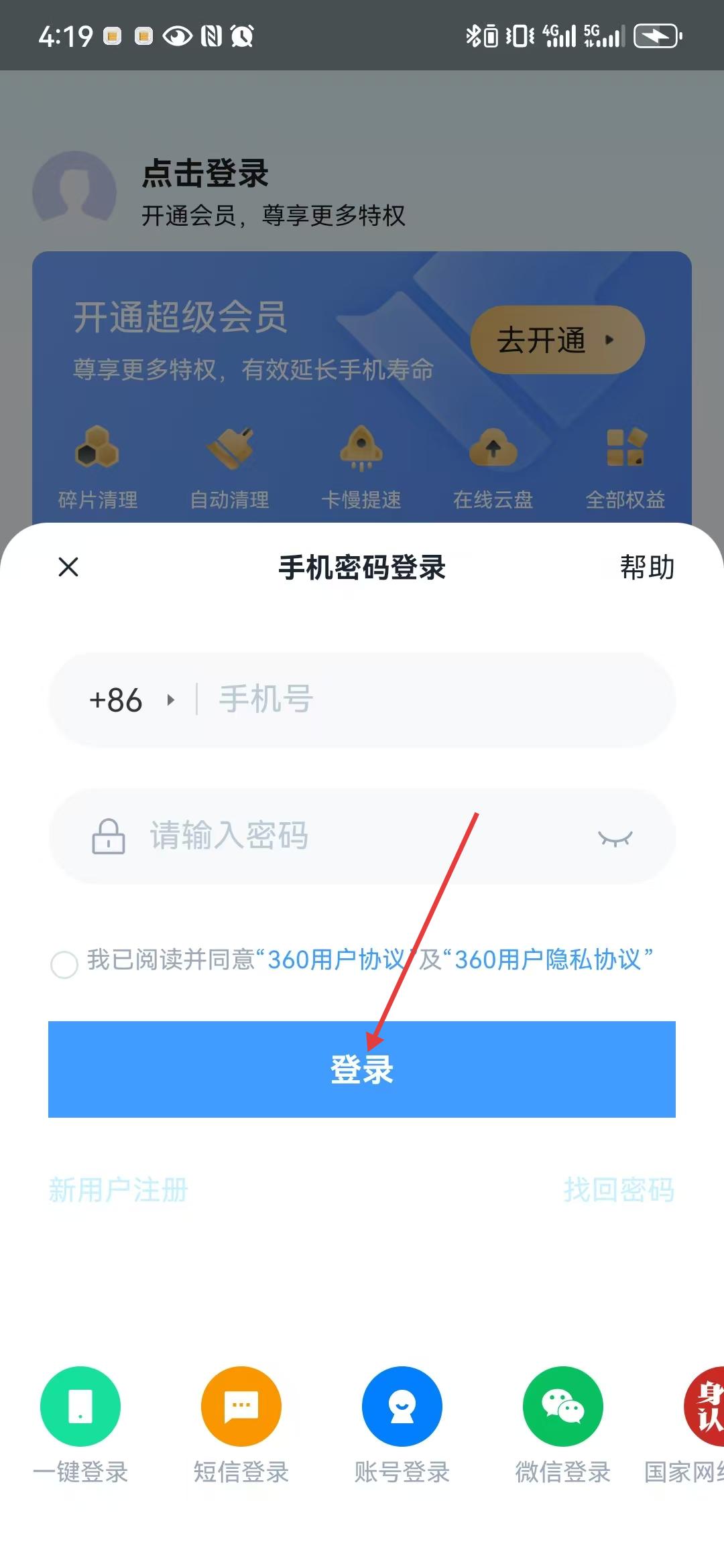Viewport: 724px width, 1568px height.
Task: Open the 360用户协议 link
Action: 335,960
